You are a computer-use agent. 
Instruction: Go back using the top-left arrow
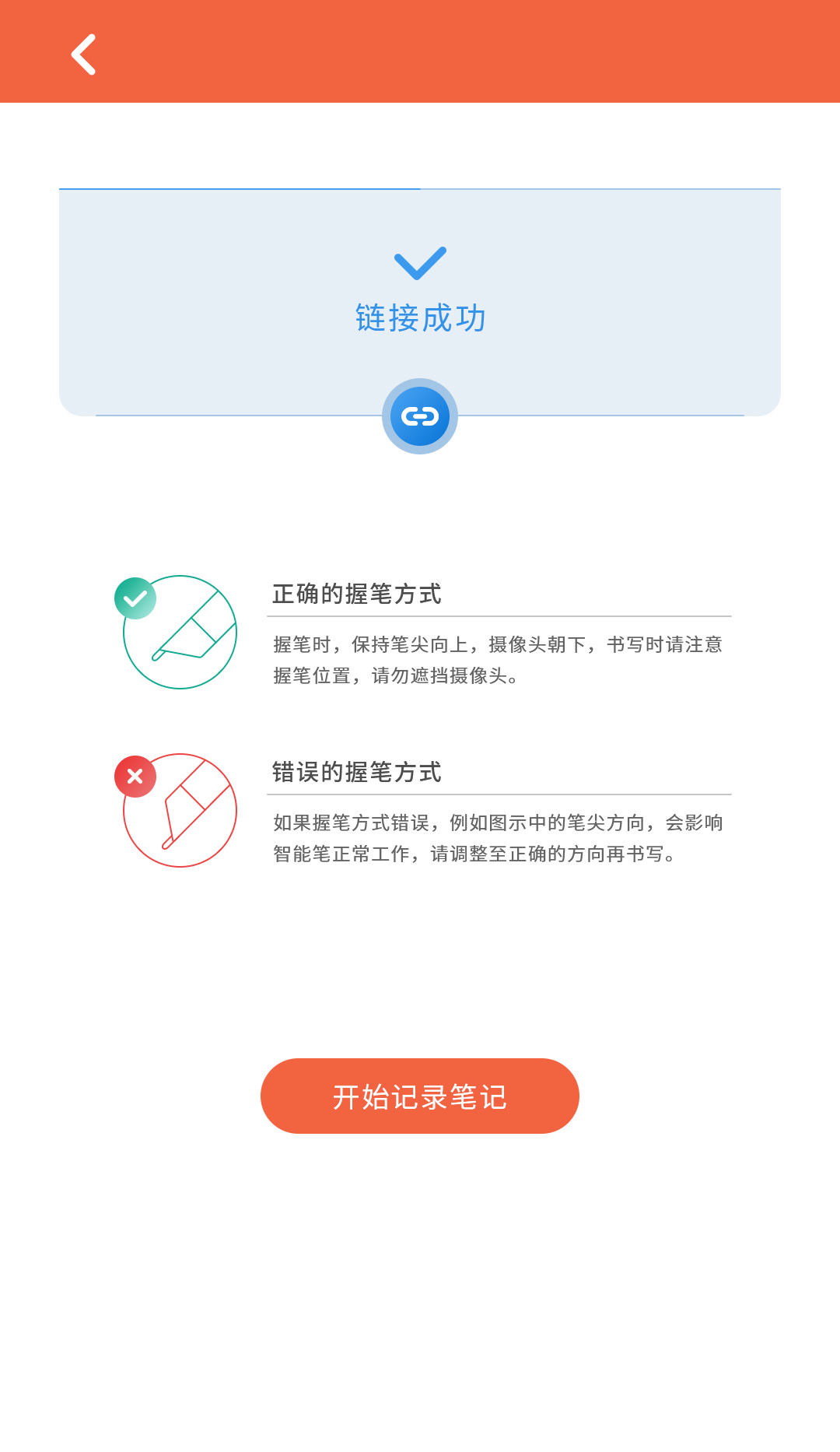pos(83,54)
